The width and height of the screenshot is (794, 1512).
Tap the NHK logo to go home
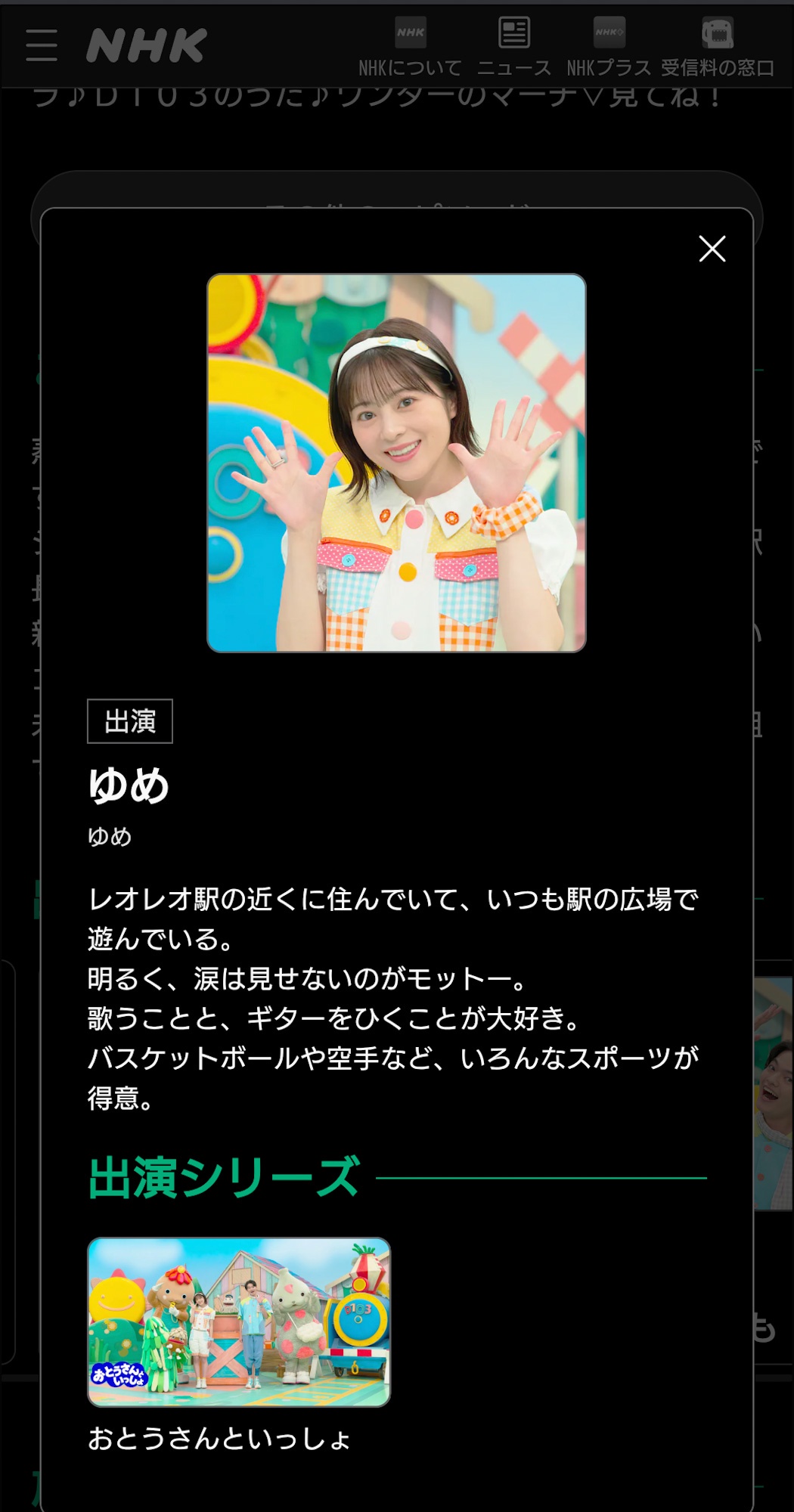[147, 45]
